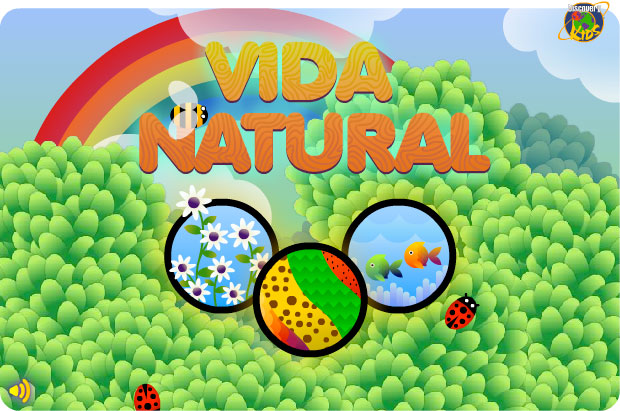This screenshot has width=620, height=411.
Task: Open the fish underwater circle
Action: [x=402, y=255]
